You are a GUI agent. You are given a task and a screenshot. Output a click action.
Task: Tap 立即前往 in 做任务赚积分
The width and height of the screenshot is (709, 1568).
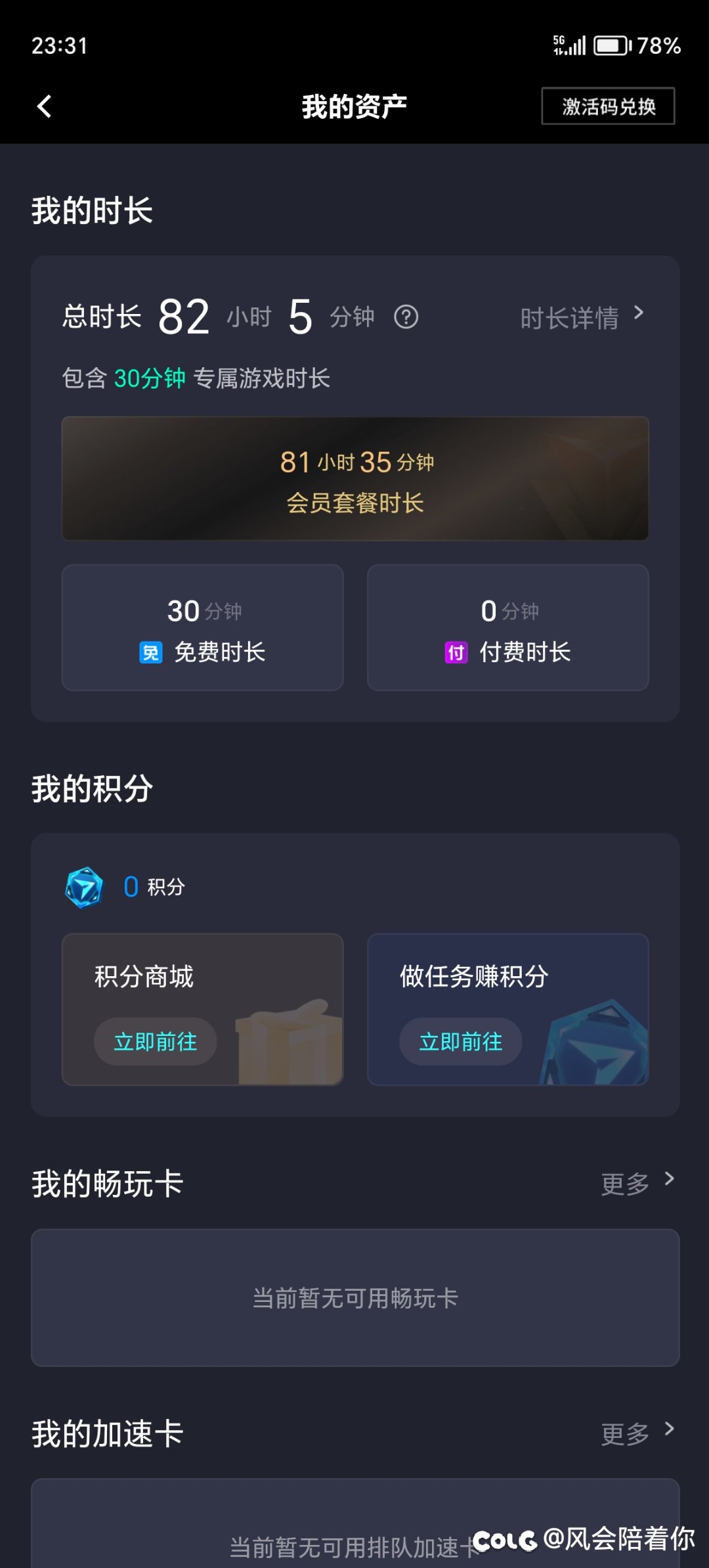tap(461, 1042)
